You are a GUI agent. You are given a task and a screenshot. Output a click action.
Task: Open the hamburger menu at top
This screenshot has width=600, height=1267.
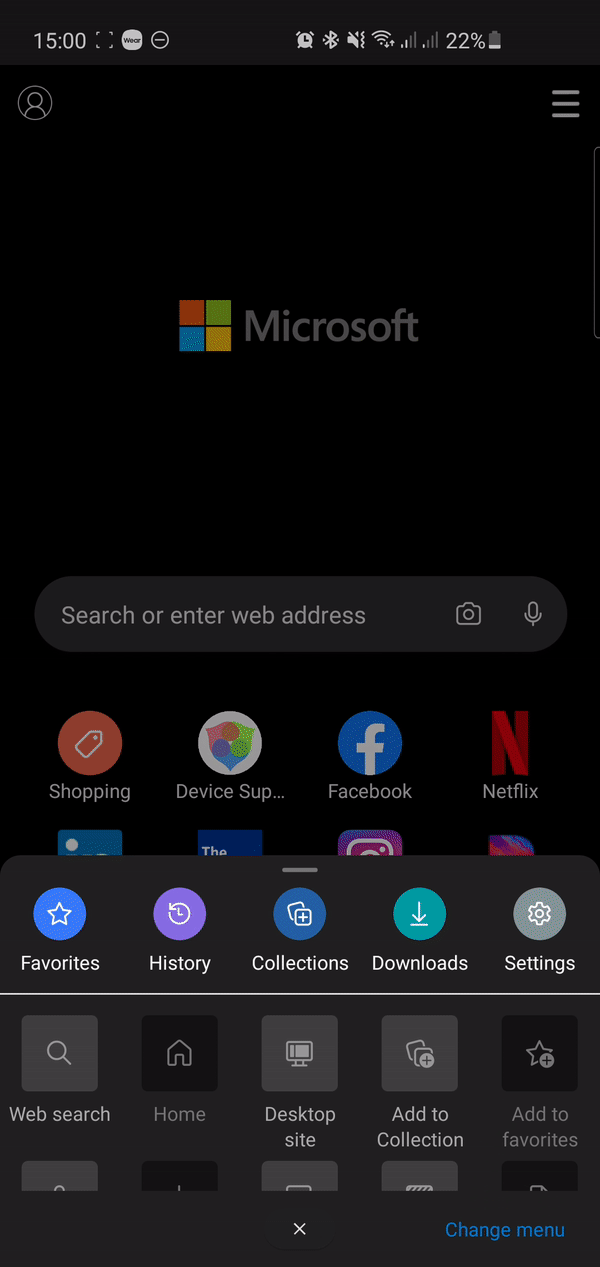click(x=565, y=104)
